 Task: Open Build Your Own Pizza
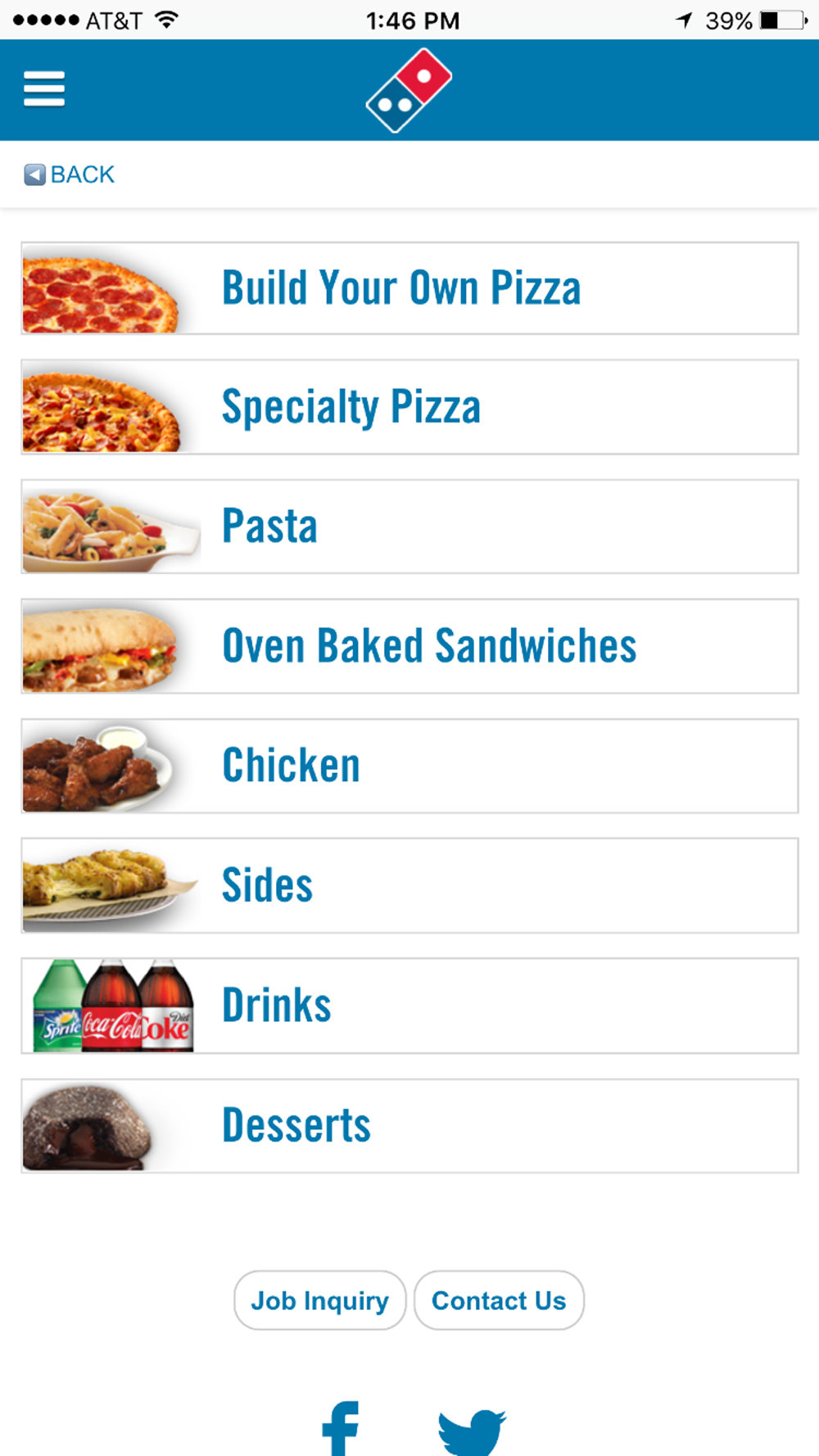409,288
